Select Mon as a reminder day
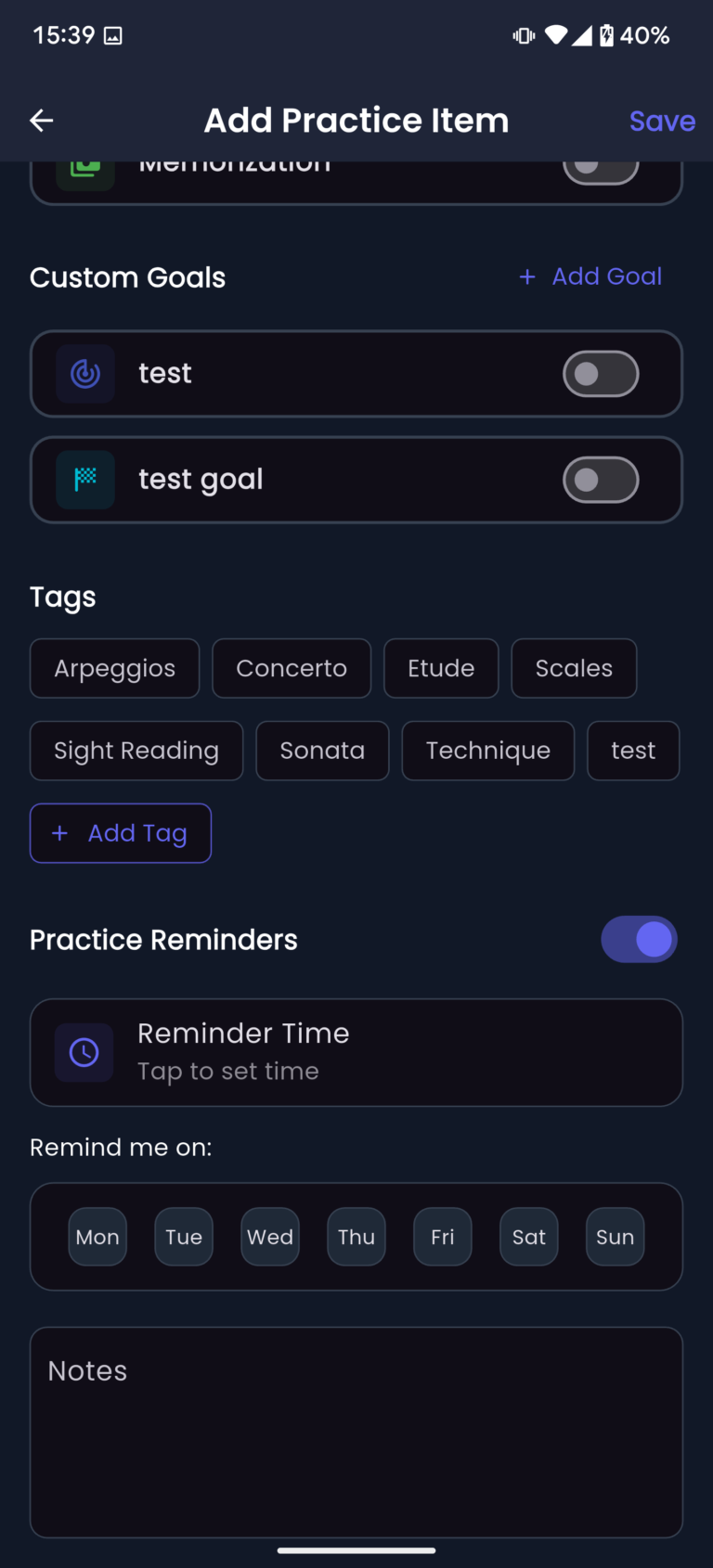The height and width of the screenshot is (1568, 713). pos(97,1237)
